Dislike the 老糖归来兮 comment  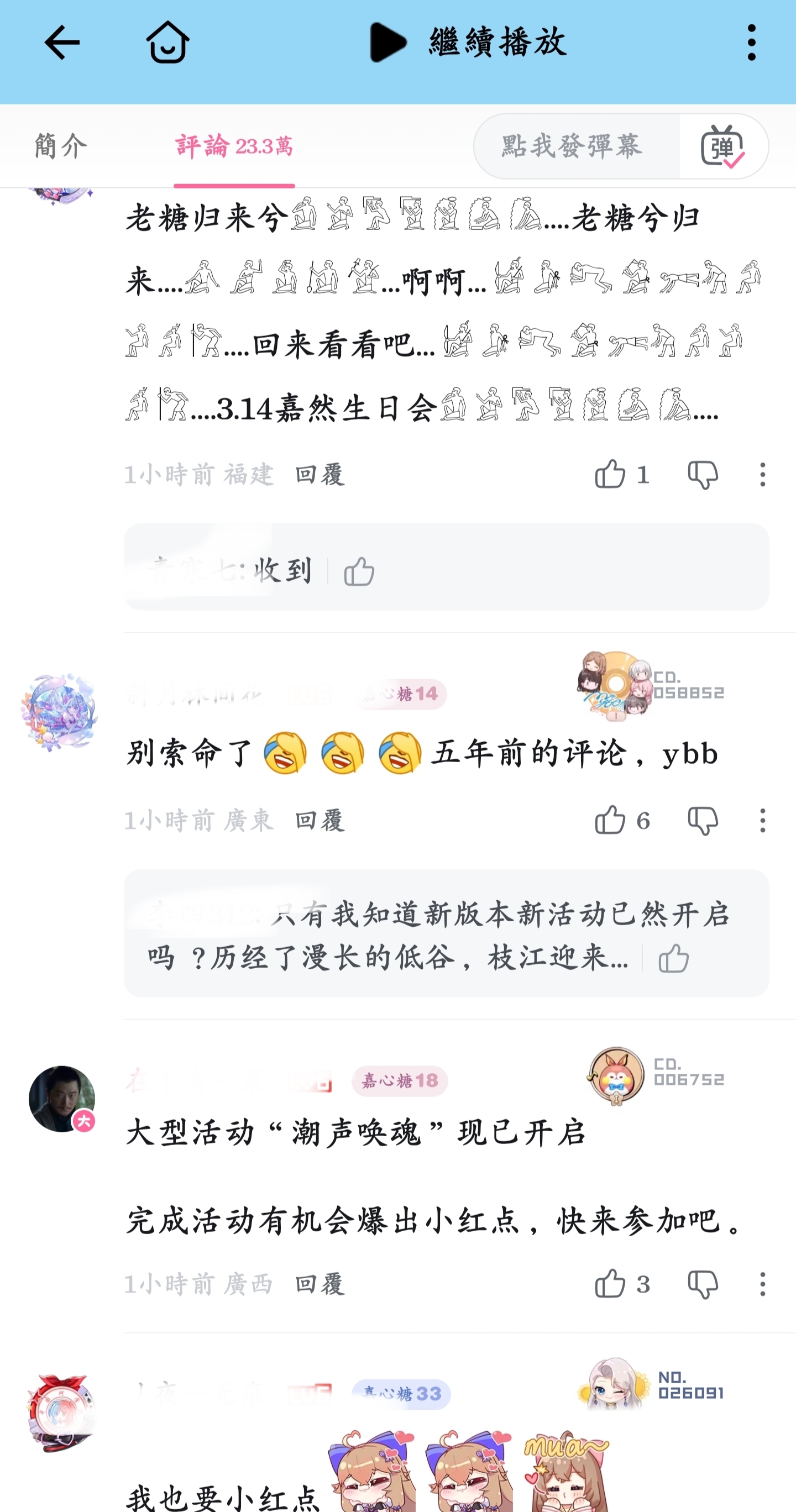tap(703, 474)
